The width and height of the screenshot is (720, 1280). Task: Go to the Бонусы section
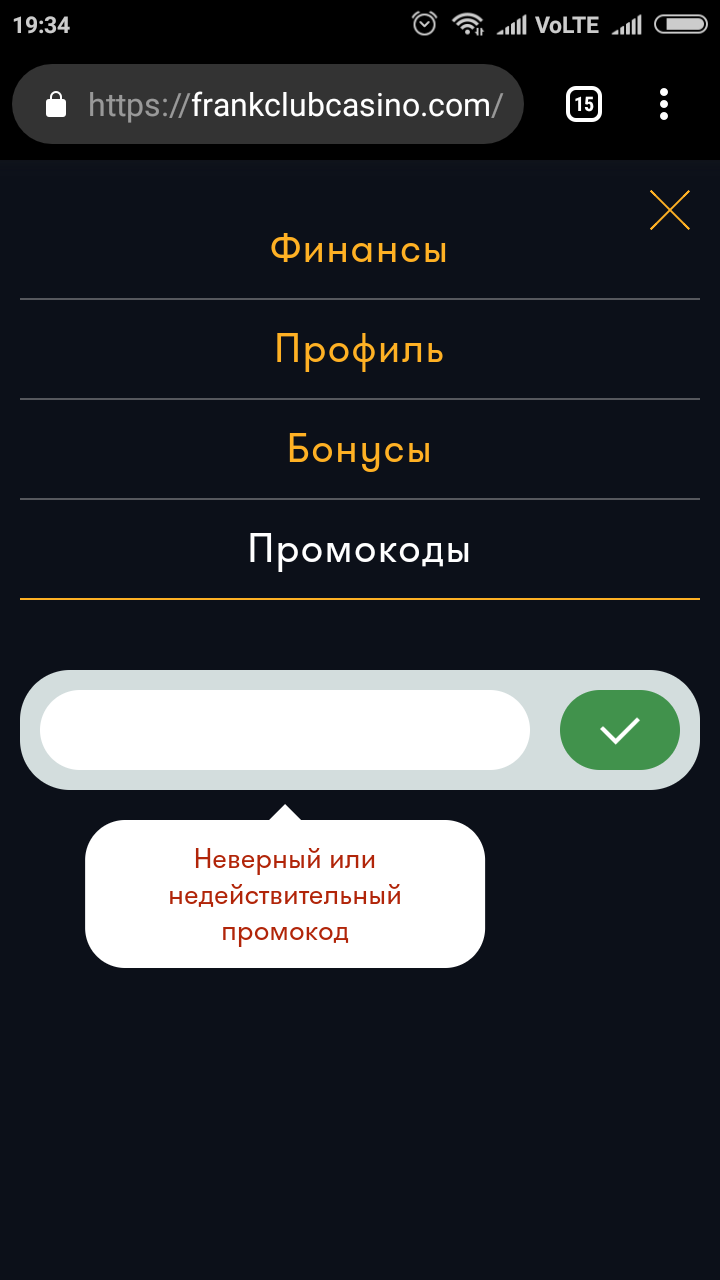[x=359, y=449]
